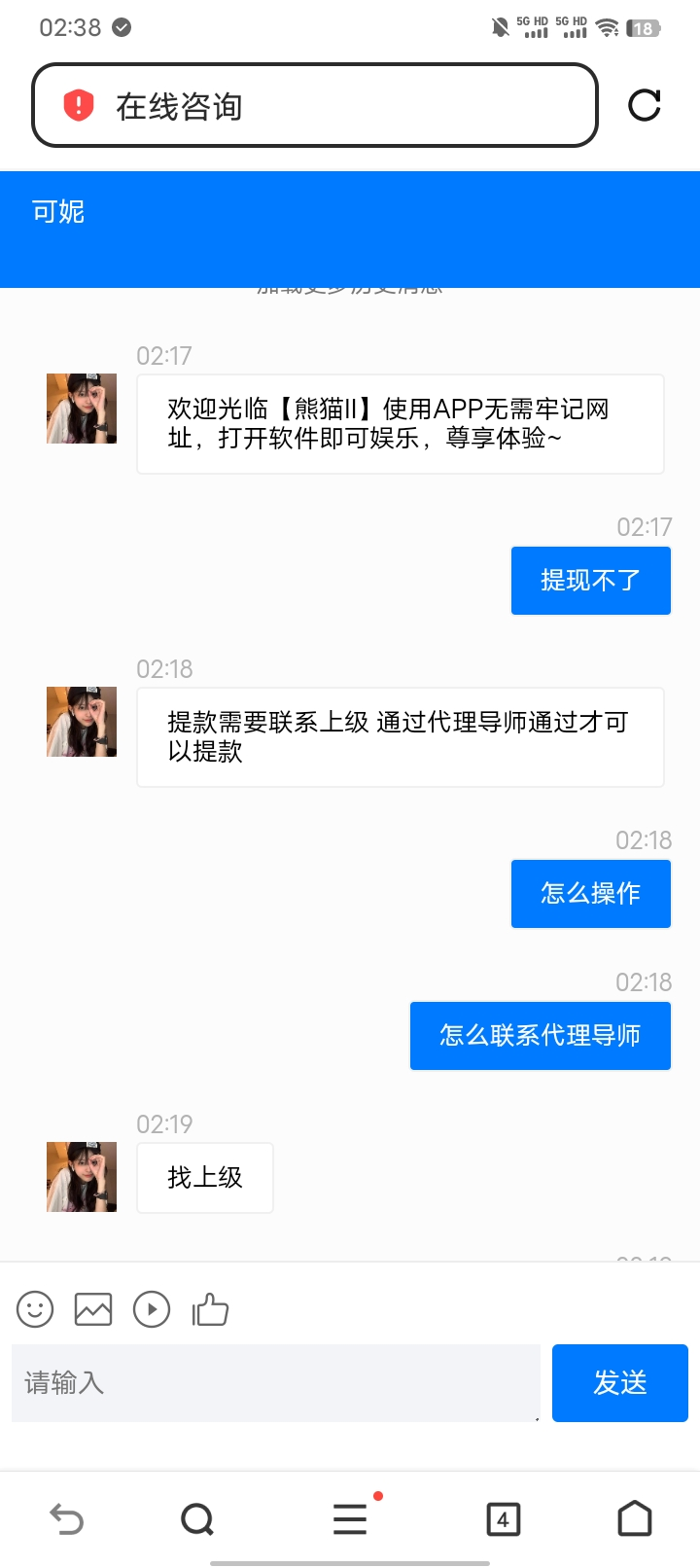This screenshot has height=1568, width=700.
Task: Open the site security shield icon
Action: (x=78, y=105)
